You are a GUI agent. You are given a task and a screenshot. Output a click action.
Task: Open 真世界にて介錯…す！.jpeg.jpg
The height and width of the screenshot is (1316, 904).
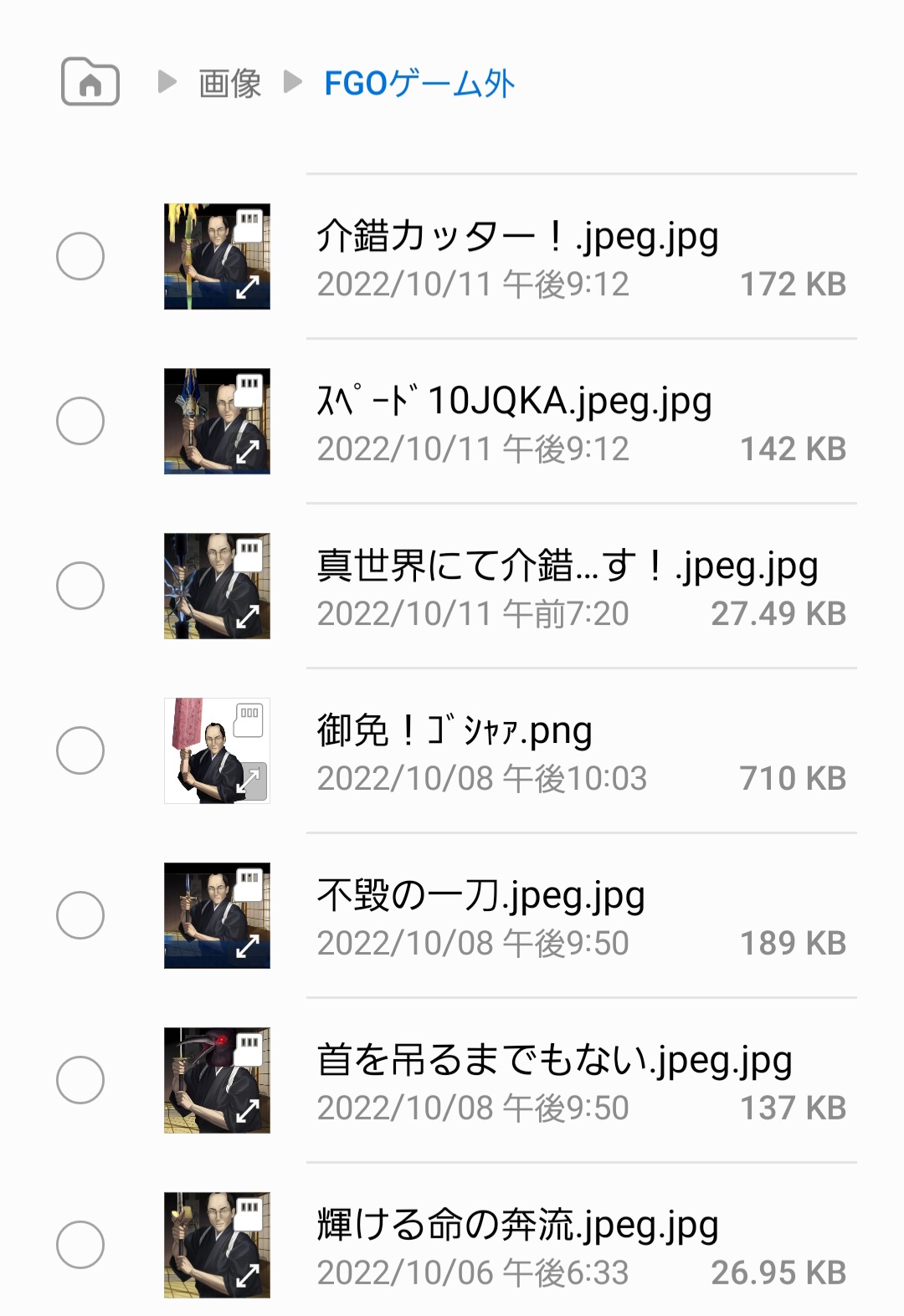[x=567, y=566]
